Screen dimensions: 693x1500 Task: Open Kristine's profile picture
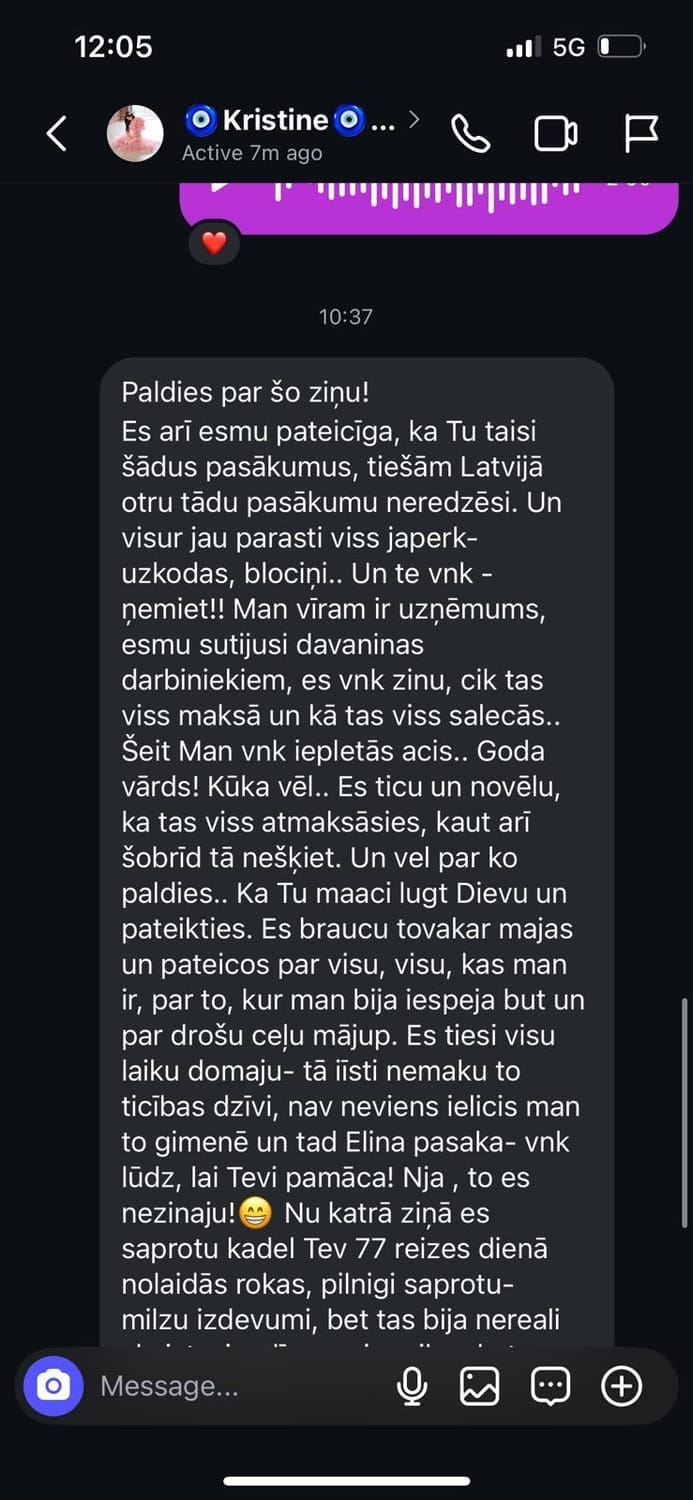pos(135,134)
